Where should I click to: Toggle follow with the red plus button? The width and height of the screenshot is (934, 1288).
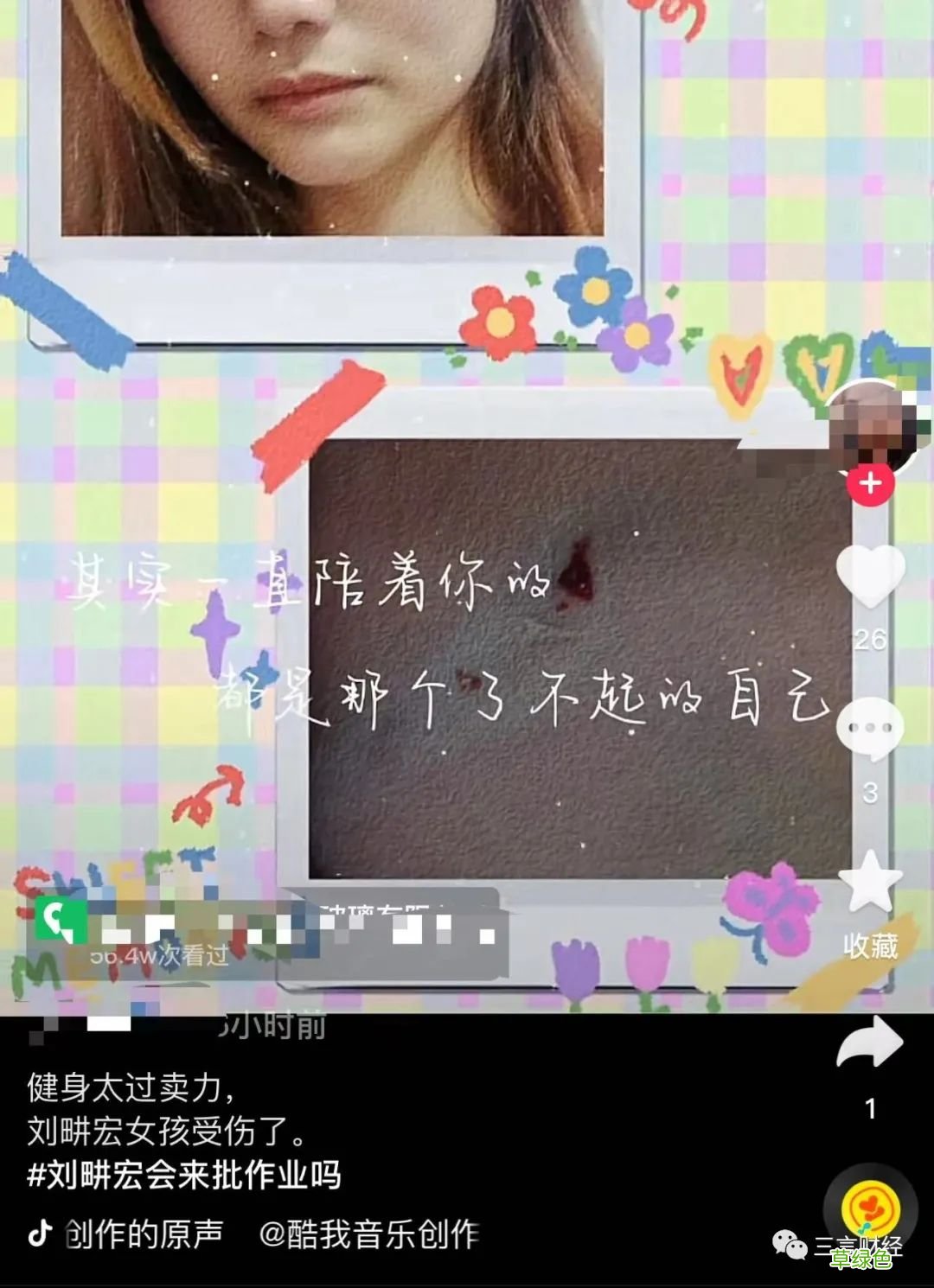871,484
